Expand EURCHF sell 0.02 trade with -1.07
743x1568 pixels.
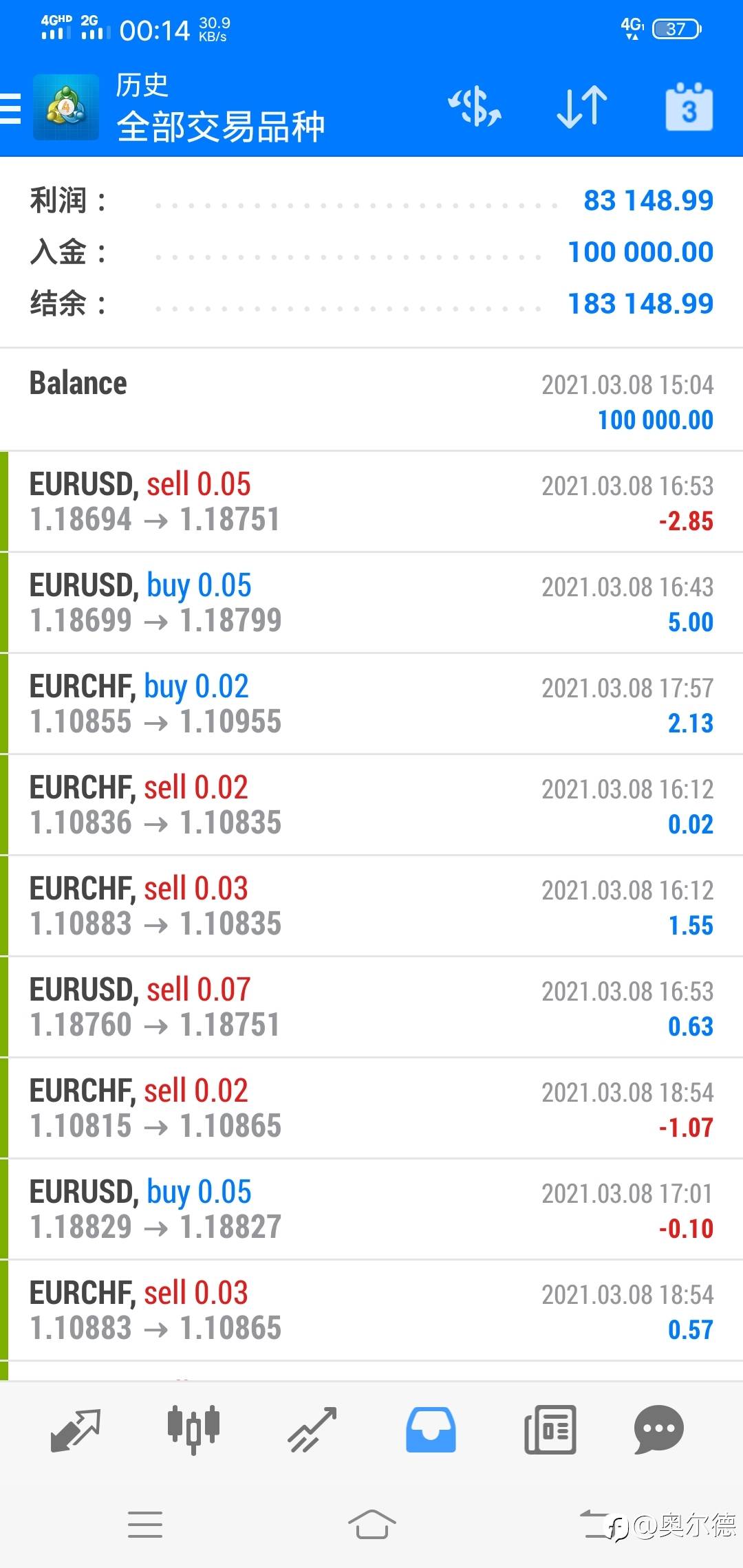pos(371,1108)
